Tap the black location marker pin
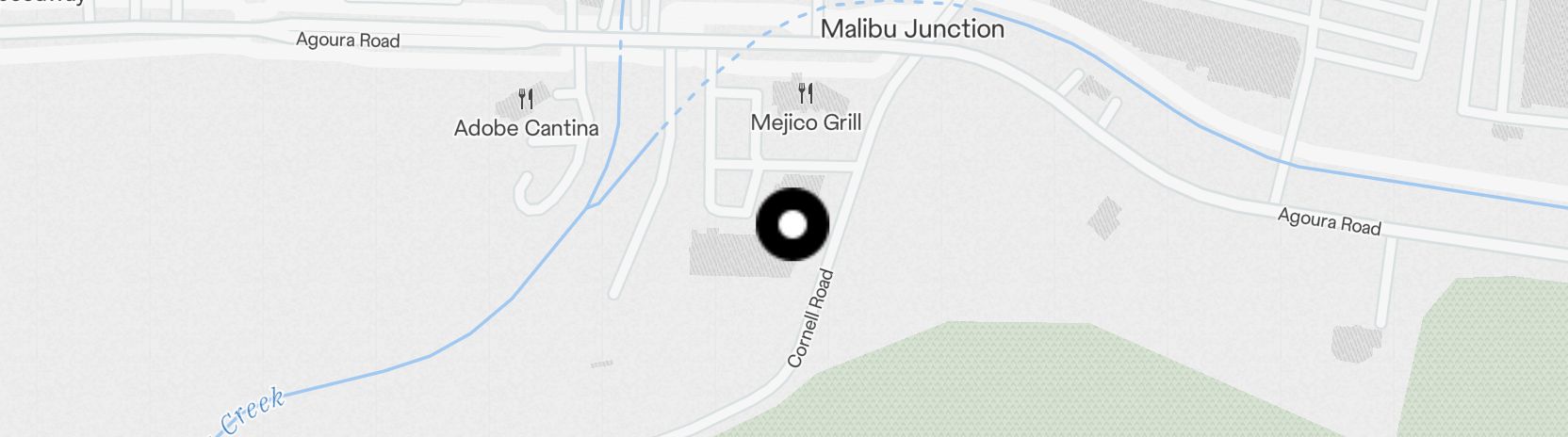The width and height of the screenshot is (1568, 437). point(792,224)
